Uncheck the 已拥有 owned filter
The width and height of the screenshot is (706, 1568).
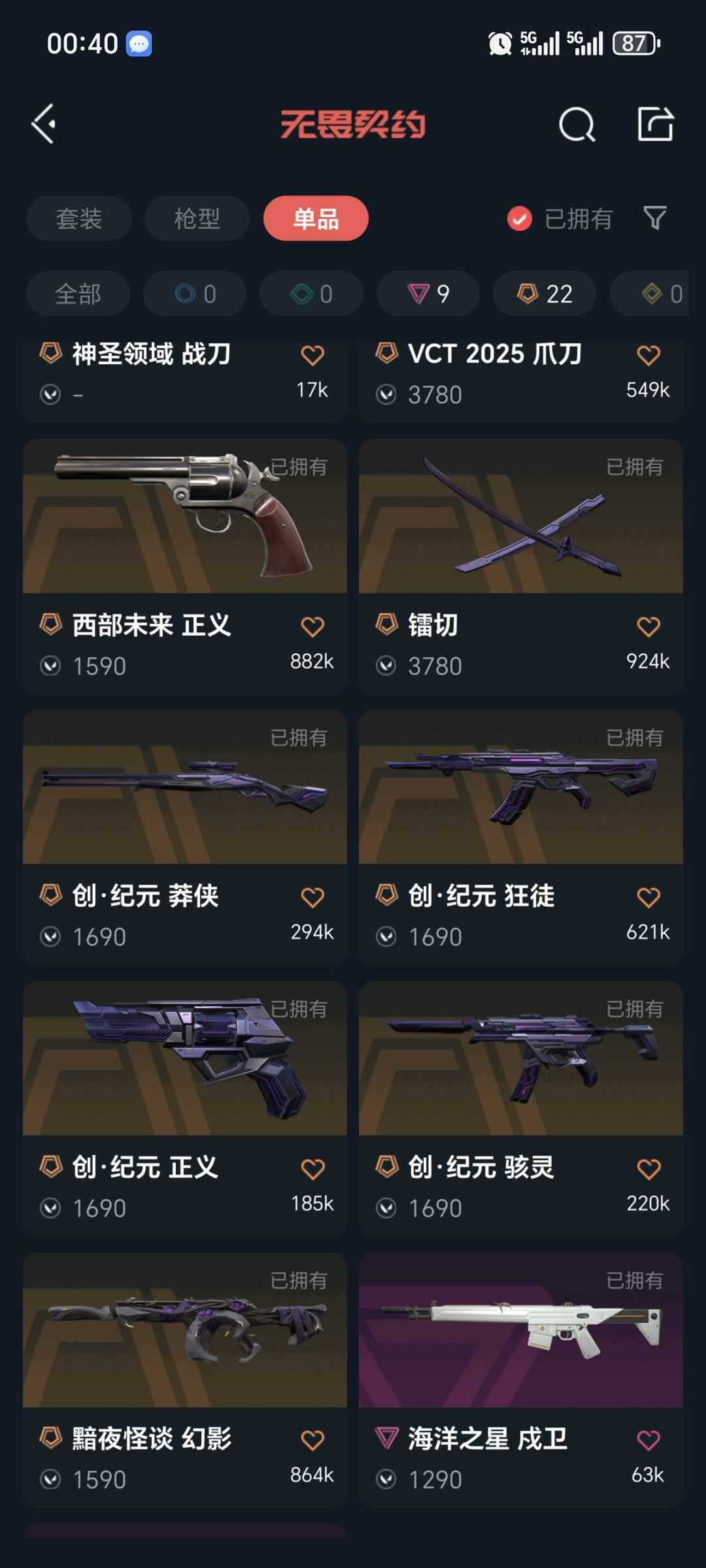(560, 219)
